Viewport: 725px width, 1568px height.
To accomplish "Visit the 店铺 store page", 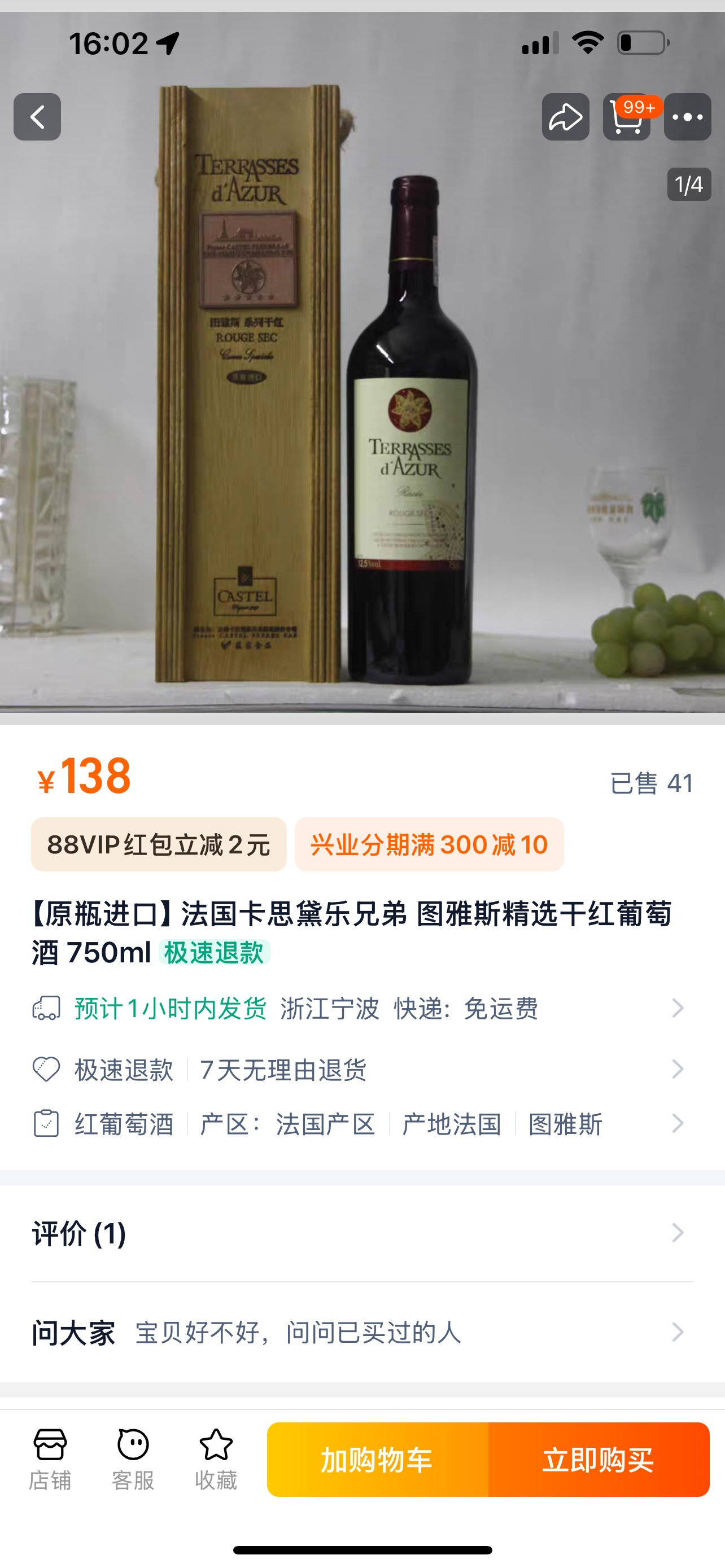I will [50, 1459].
